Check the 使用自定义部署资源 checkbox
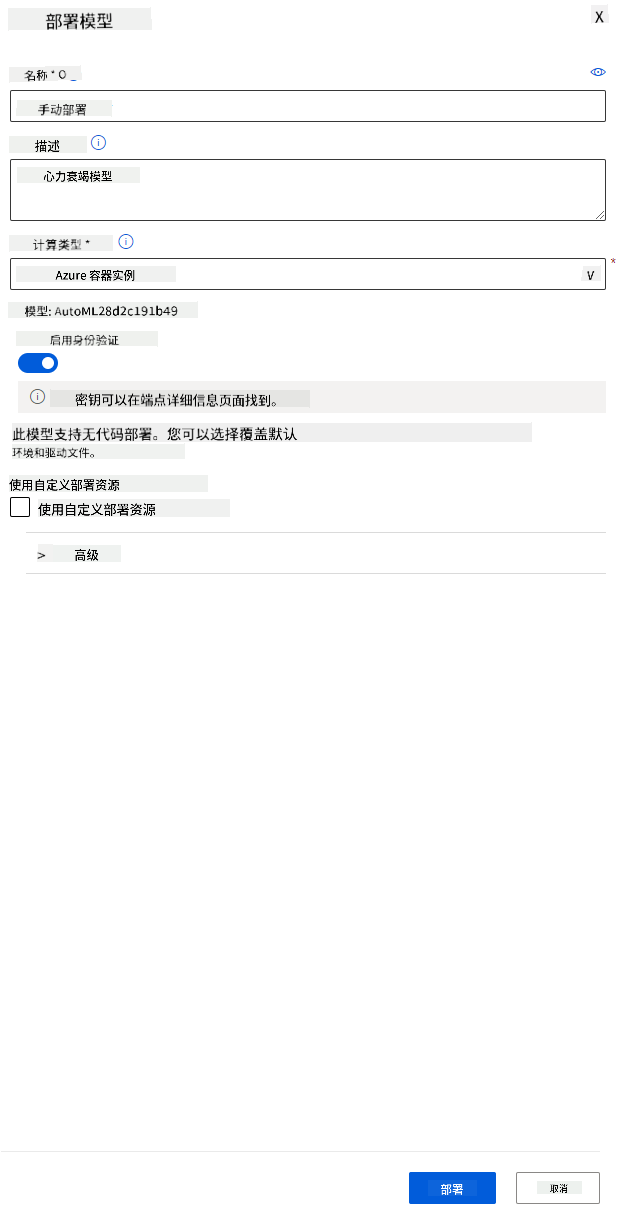The height and width of the screenshot is (1213, 617). [20, 507]
